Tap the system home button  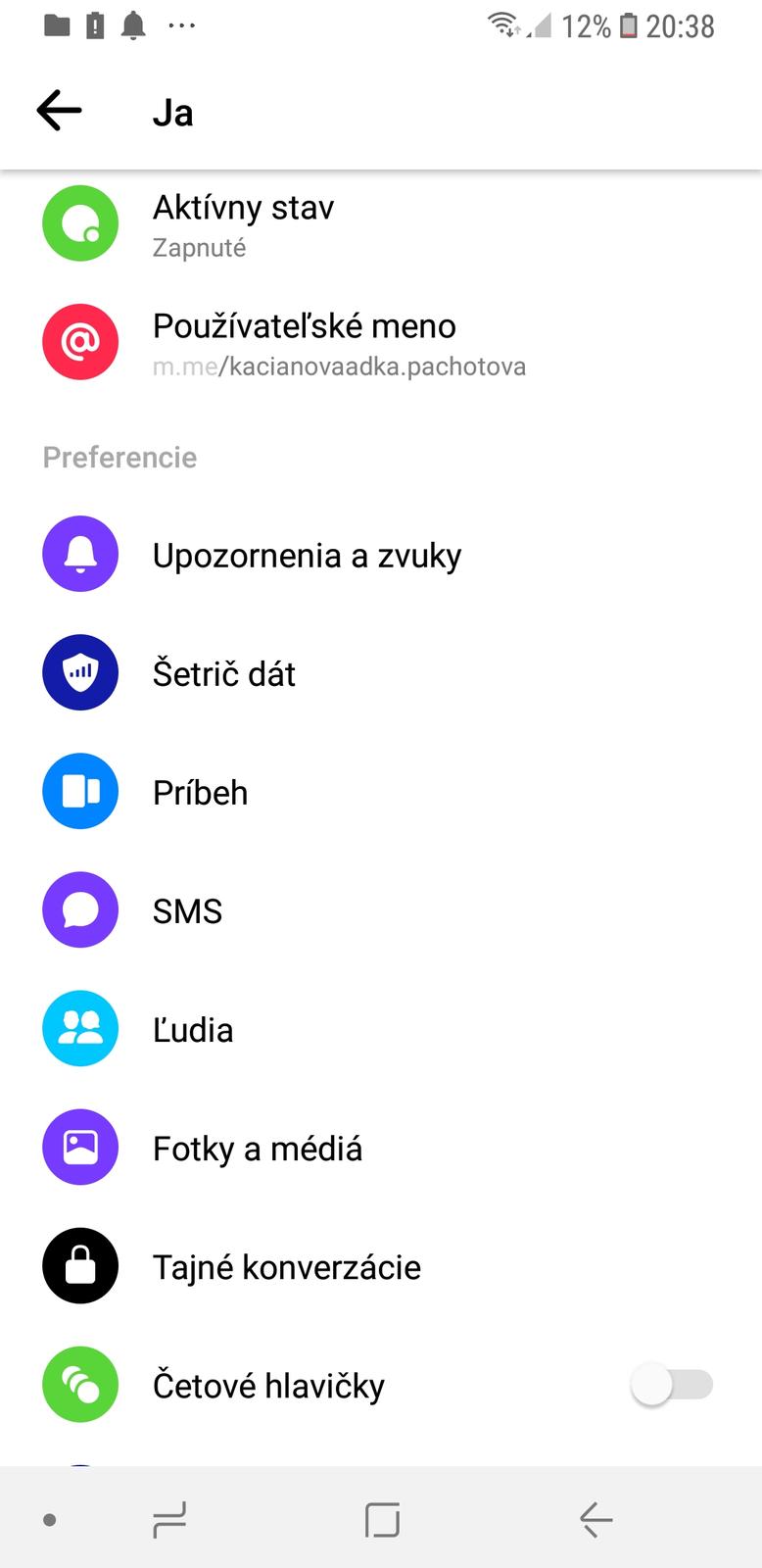382,1520
